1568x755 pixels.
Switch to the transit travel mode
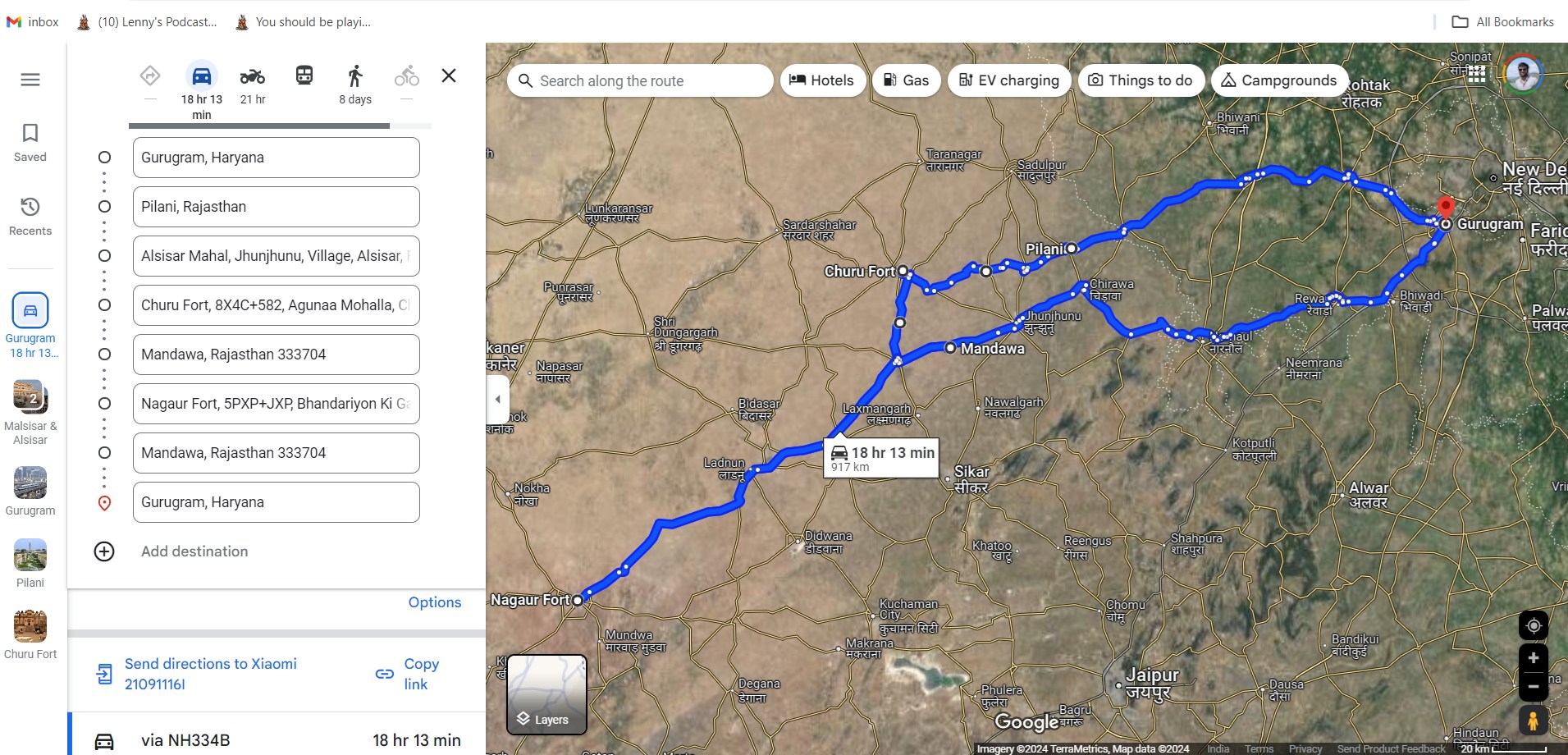pyautogui.click(x=304, y=75)
